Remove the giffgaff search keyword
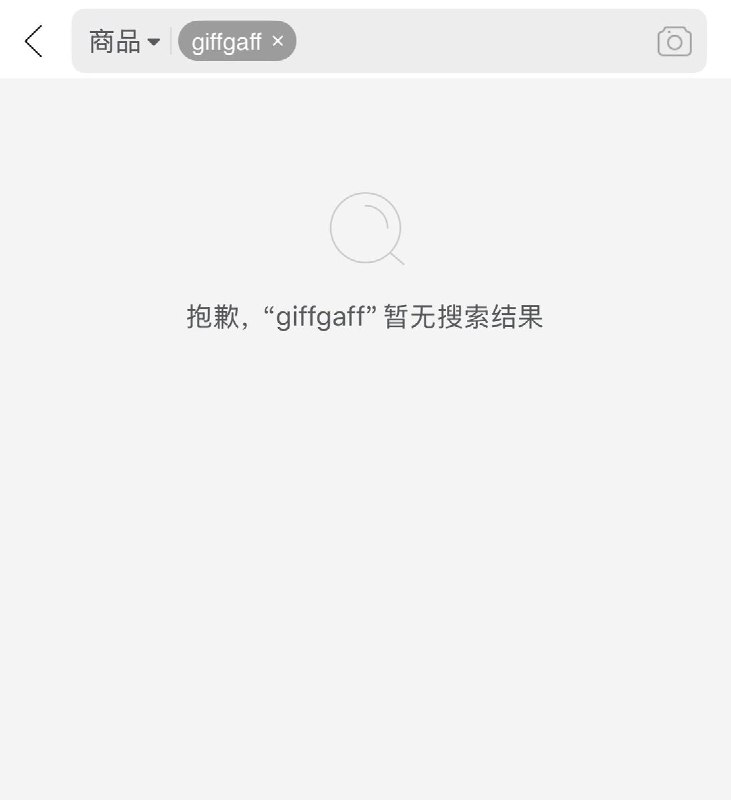This screenshot has height=800, width=731. coord(277,41)
